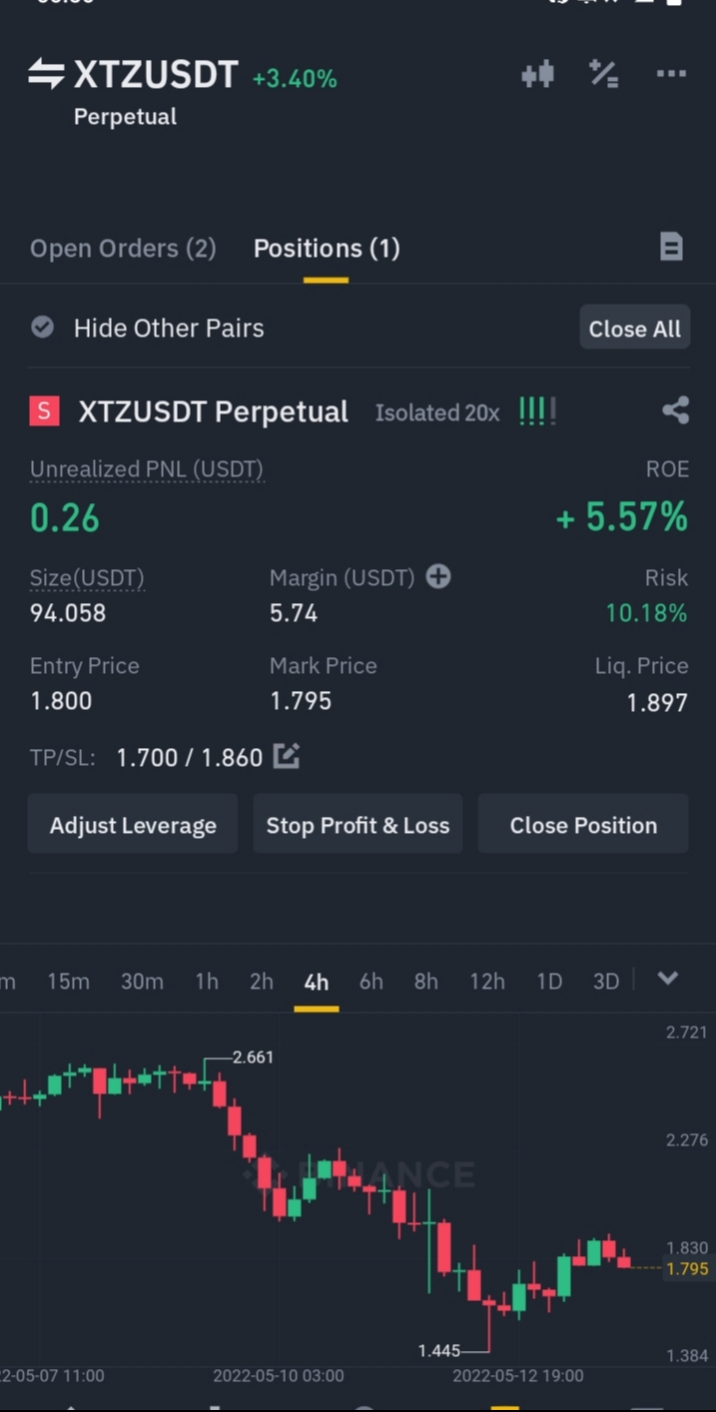This screenshot has width=716, height=1412.
Task: Tap Close All button
Action: [x=634, y=328]
